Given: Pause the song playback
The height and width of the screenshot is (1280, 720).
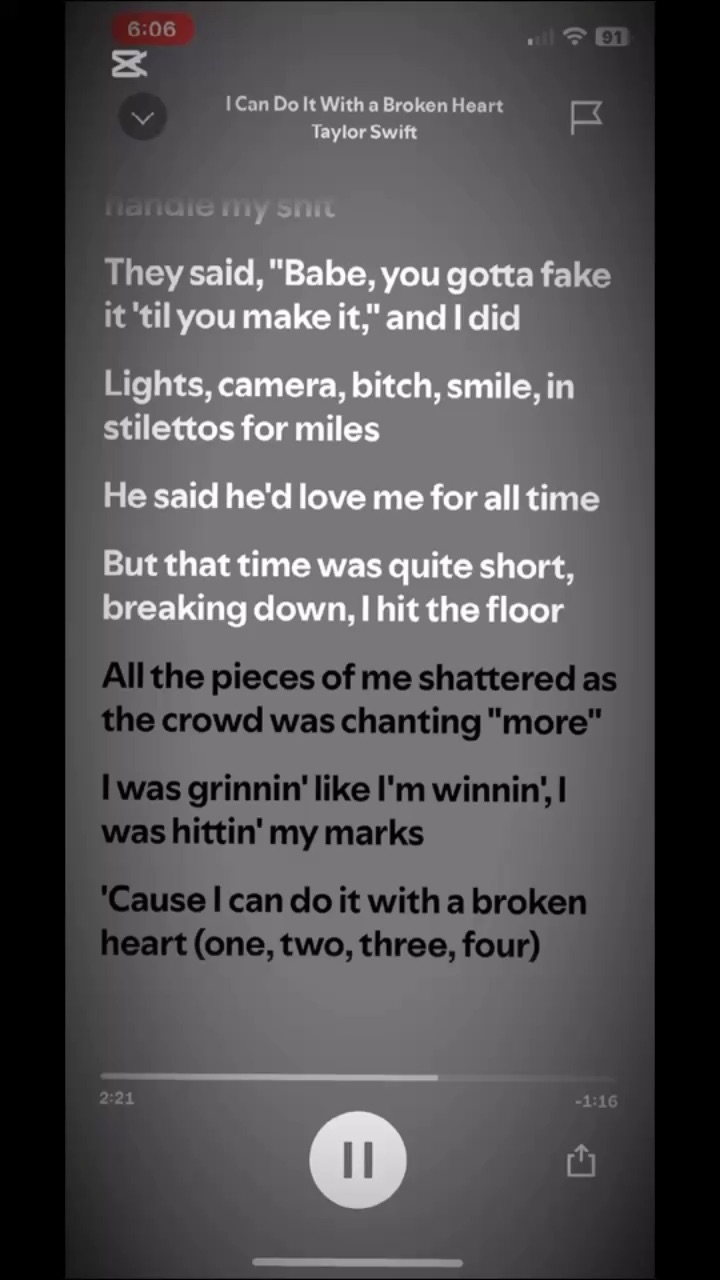Looking at the screenshot, I should tap(358, 1160).
